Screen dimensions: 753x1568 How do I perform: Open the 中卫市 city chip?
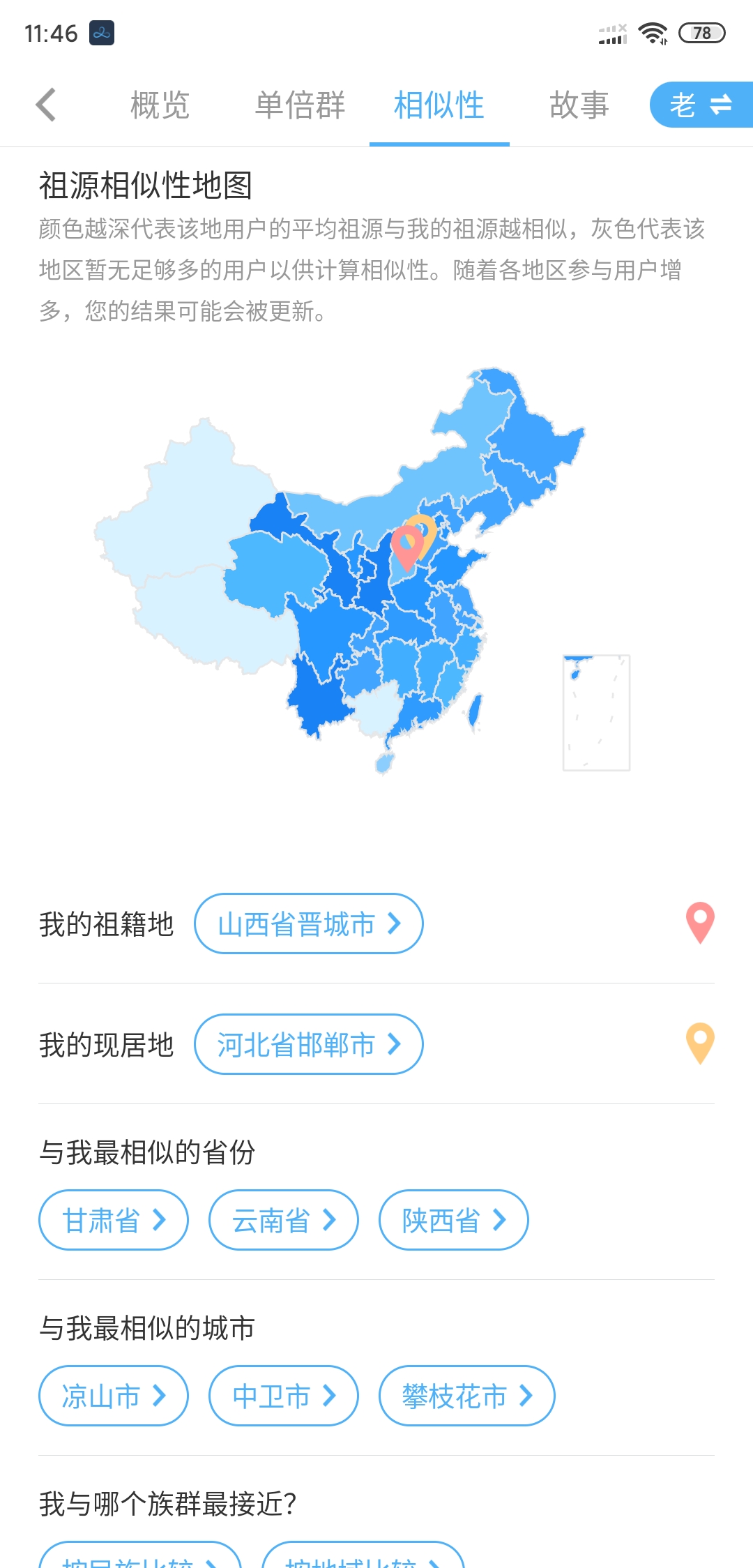coord(284,1396)
